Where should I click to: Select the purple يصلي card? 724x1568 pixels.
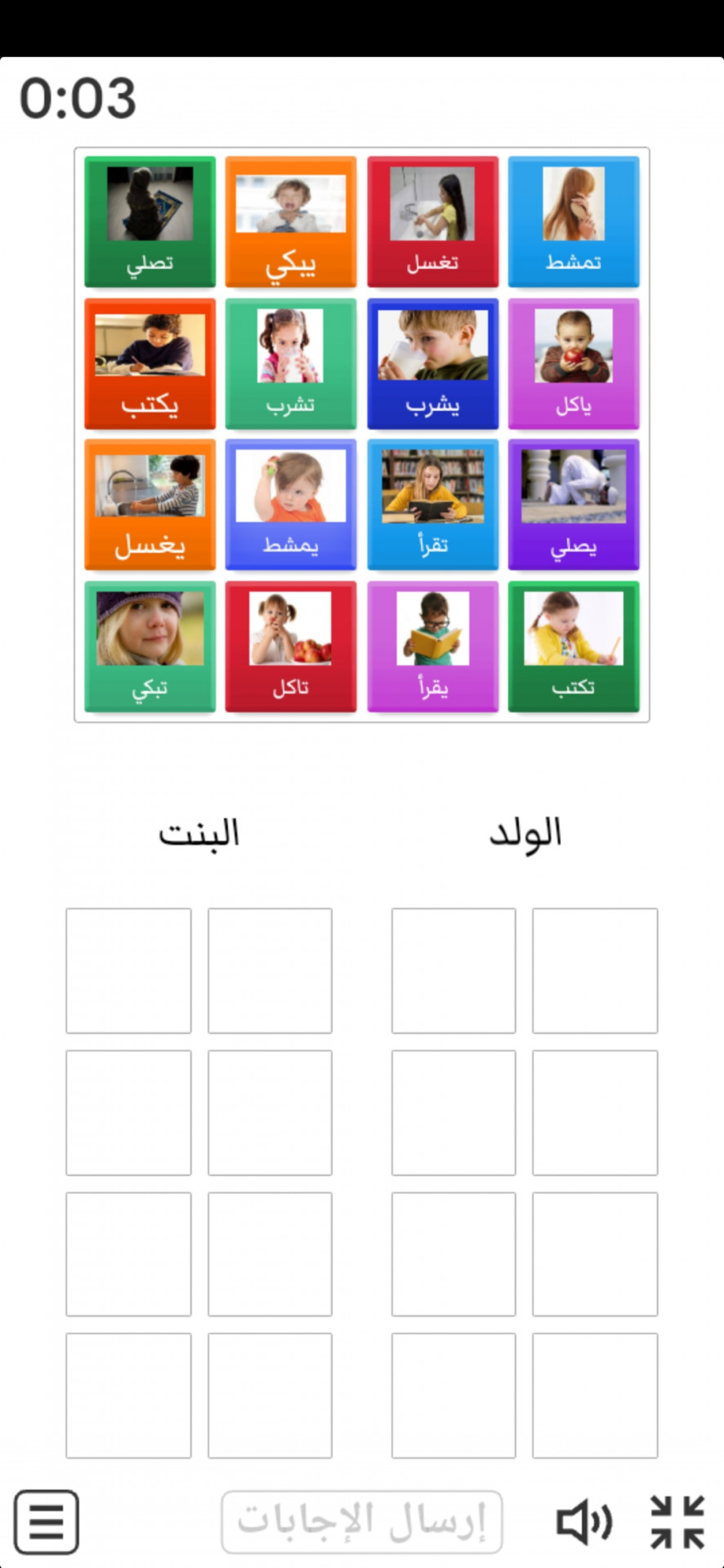pos(574,505)
